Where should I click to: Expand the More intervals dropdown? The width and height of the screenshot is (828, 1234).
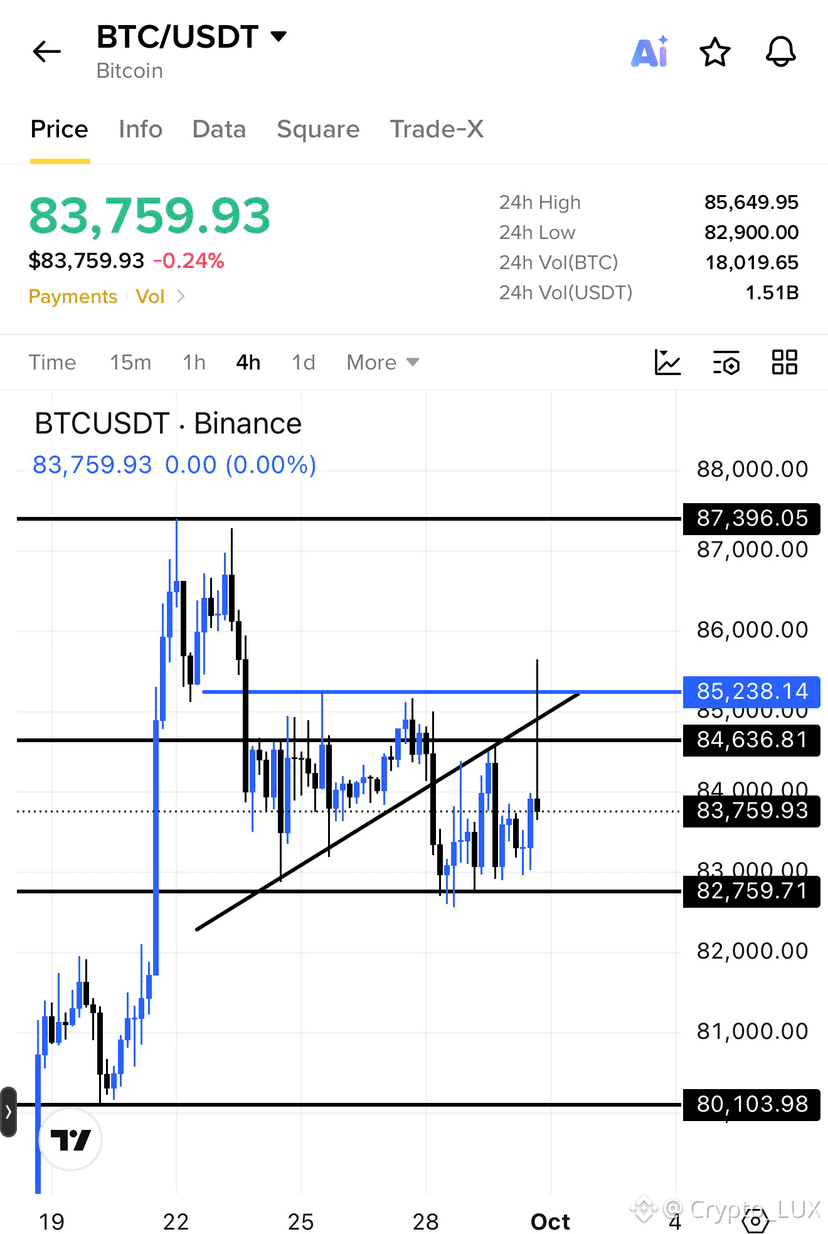(x=383, y=362)
